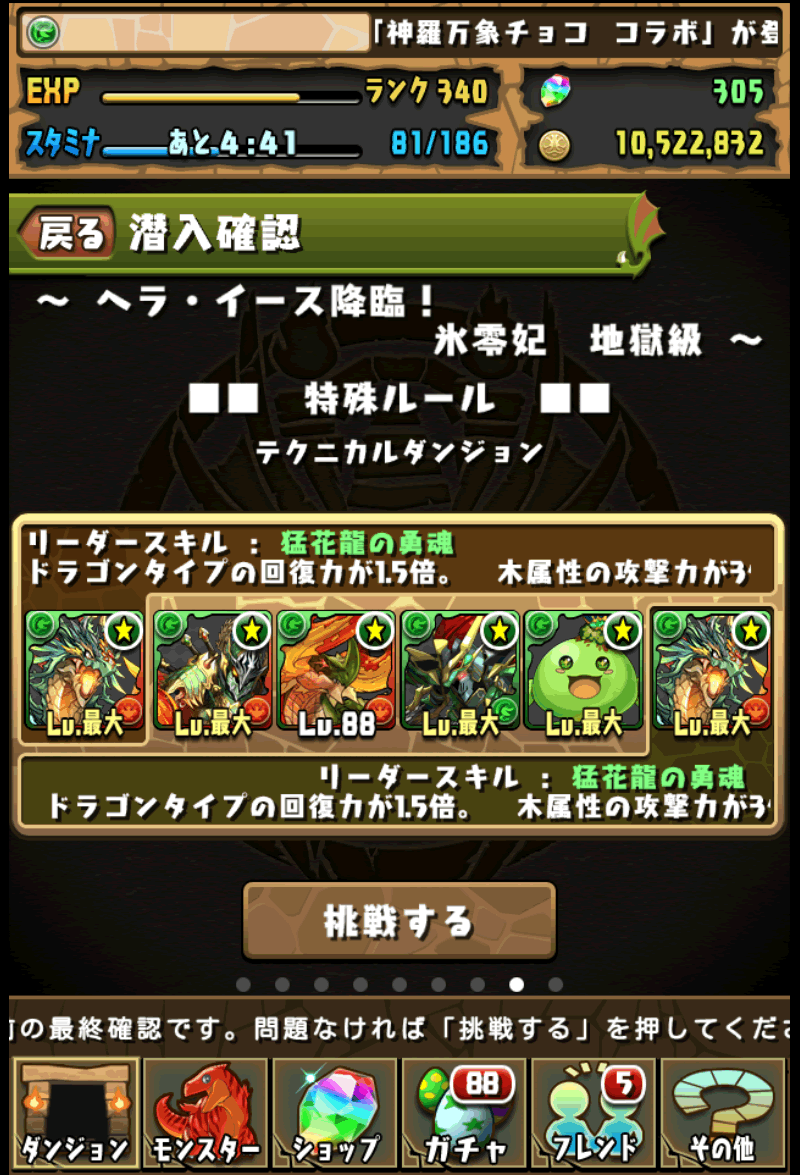Switch to the フレンド tab

click(x=594, y=1114)
